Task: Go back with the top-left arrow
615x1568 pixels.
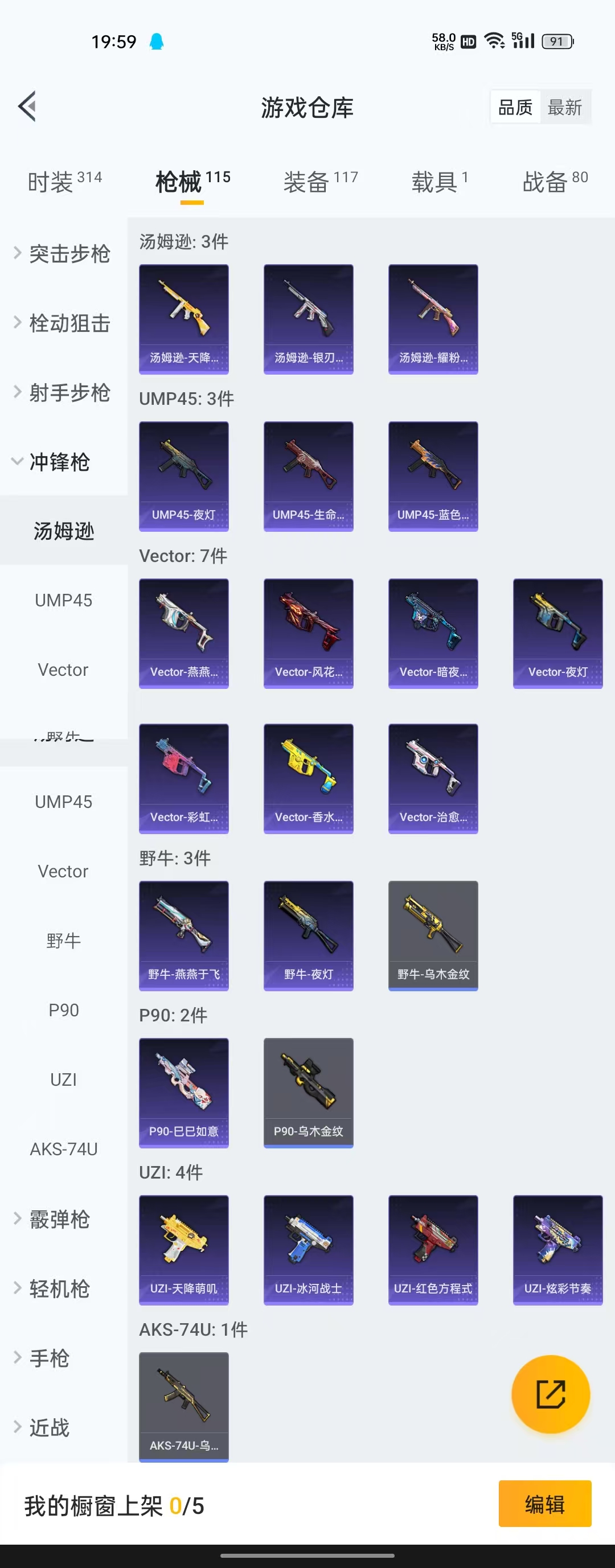Action: click(27, 107)
